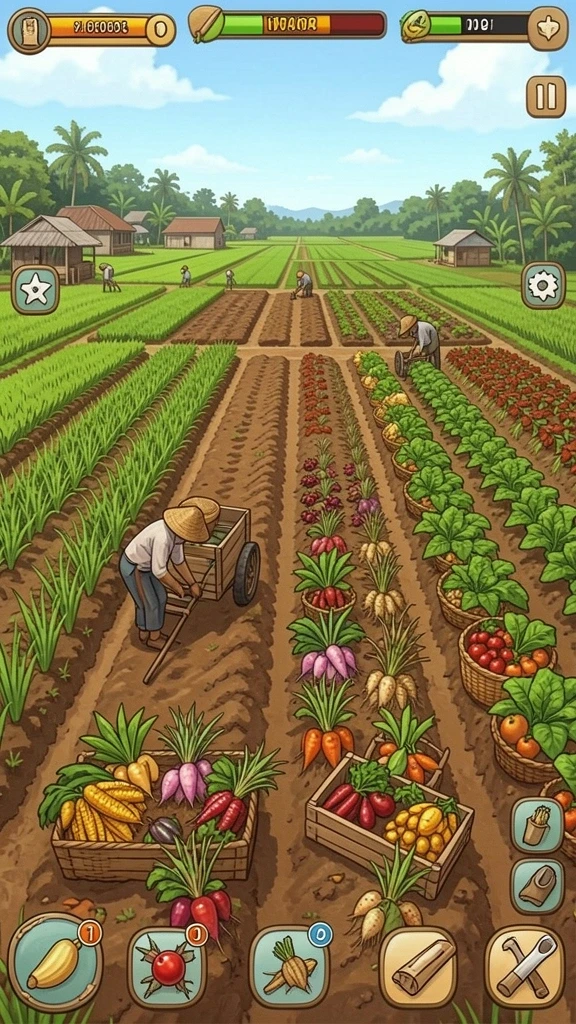Tap the heart button on top-right bar

click(548, 28)
